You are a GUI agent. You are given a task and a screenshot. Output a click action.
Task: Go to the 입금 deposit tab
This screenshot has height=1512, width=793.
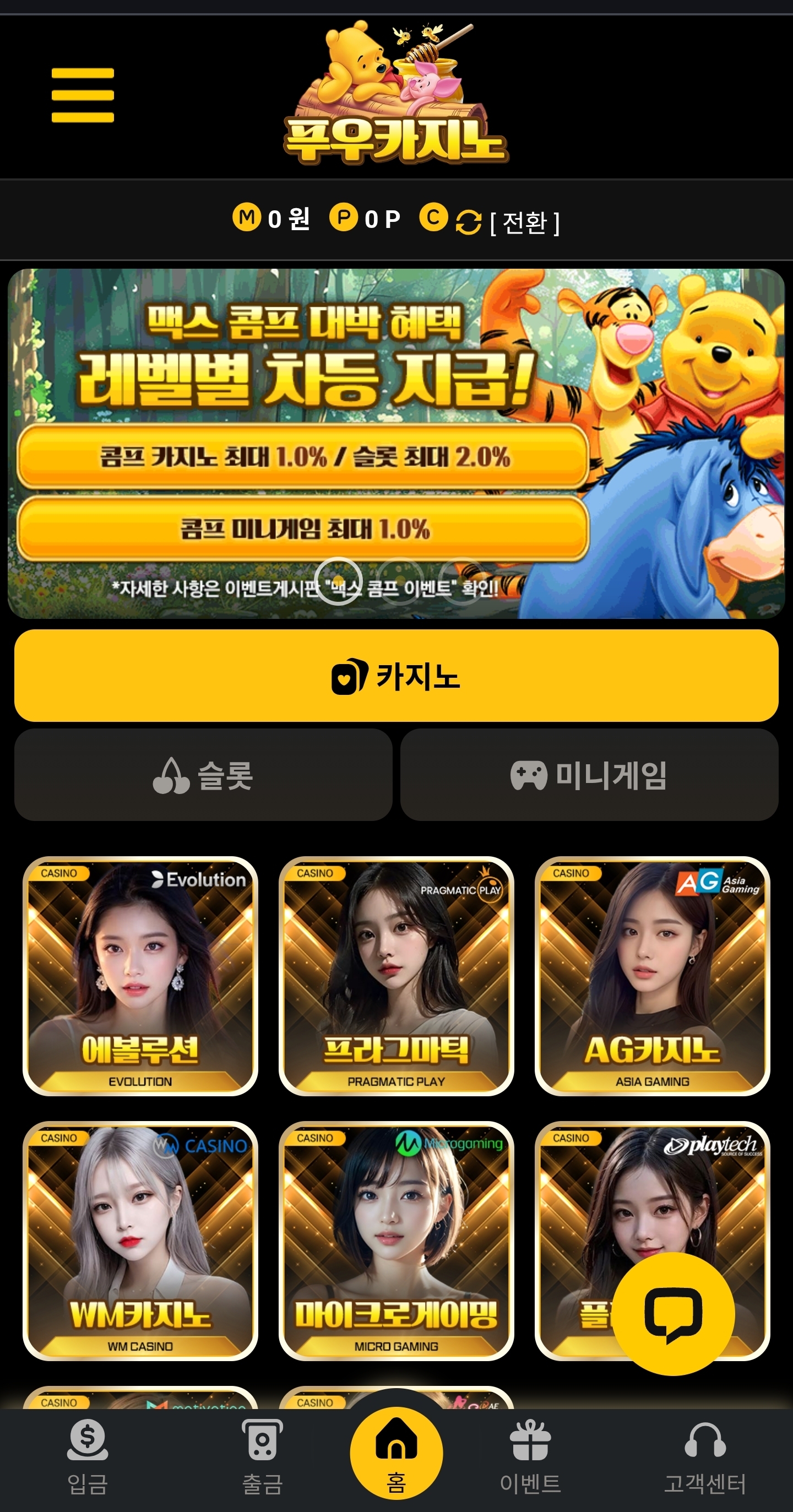(88, 1456)
